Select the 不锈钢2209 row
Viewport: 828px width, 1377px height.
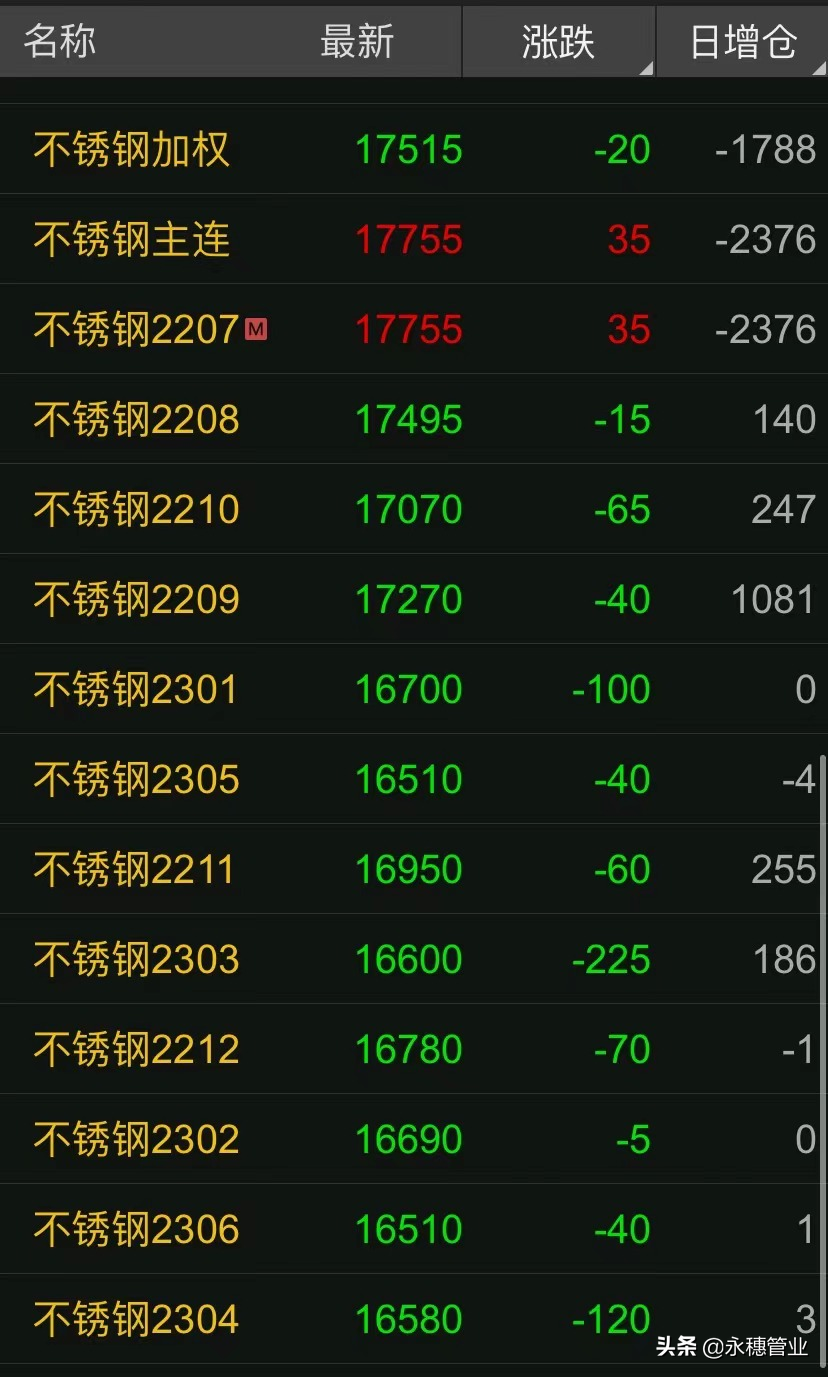coord(414,599)
